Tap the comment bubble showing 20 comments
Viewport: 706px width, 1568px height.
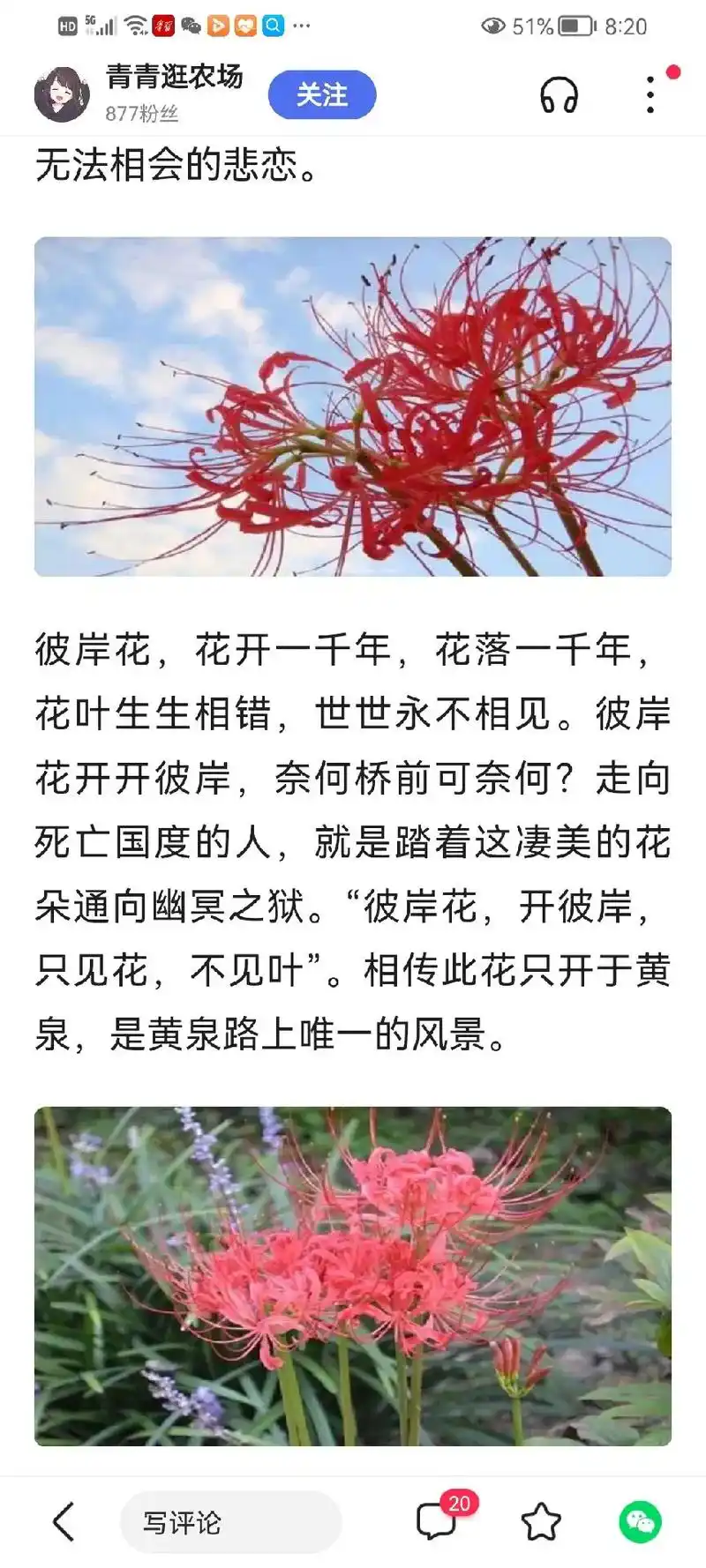point(436,1522)
